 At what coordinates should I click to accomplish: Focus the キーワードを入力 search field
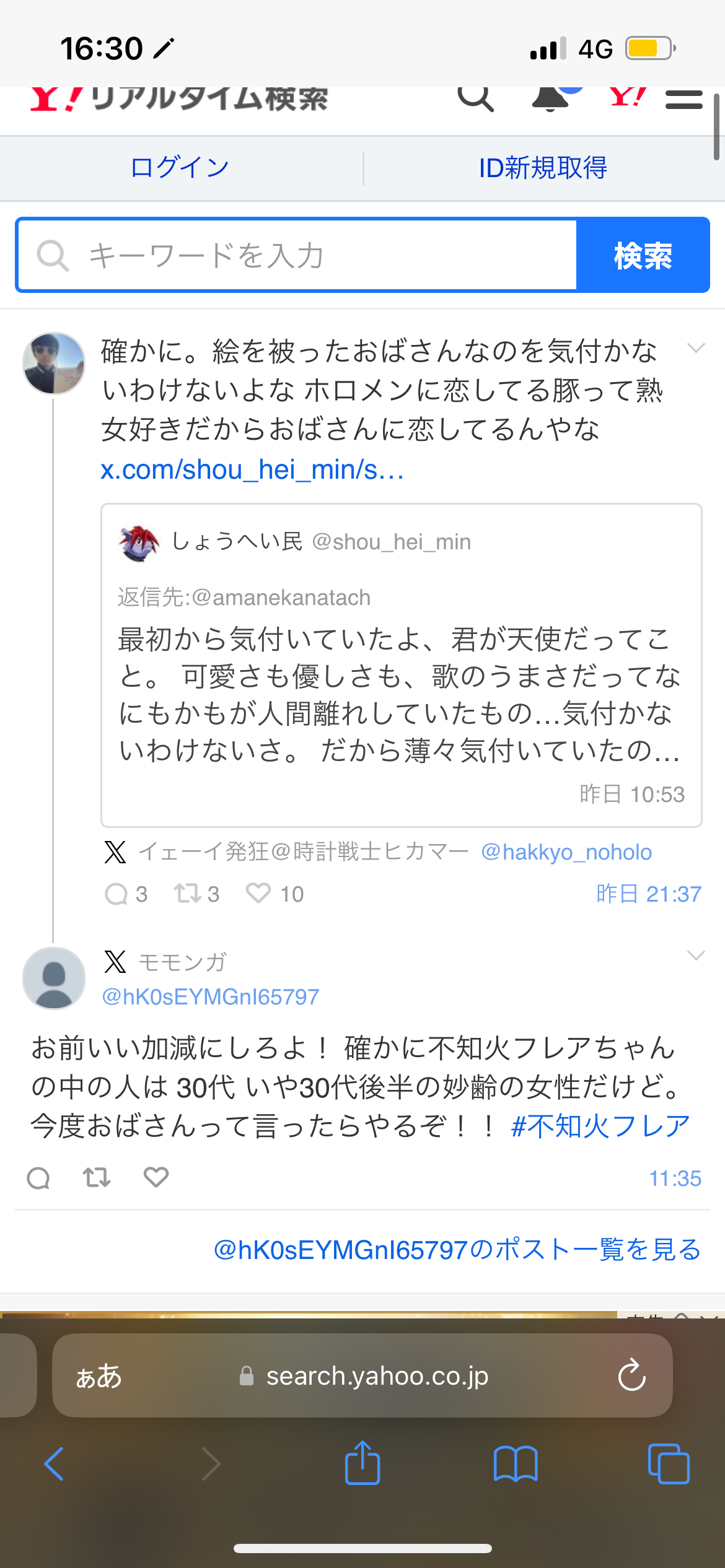click(x=297, y=255)
